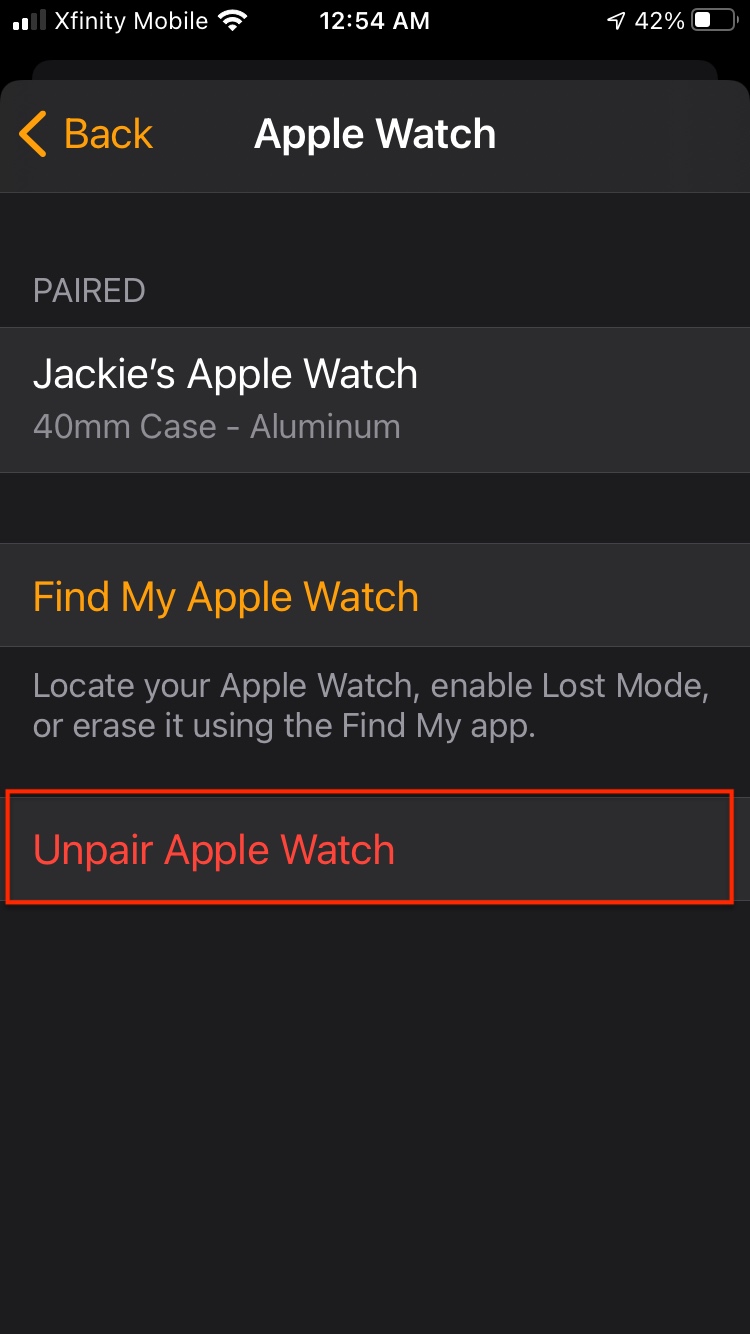This screenshot has width=750, height=1334.
Task: Tap Unpair Apple Watch
Action: [x=375, y=849]
